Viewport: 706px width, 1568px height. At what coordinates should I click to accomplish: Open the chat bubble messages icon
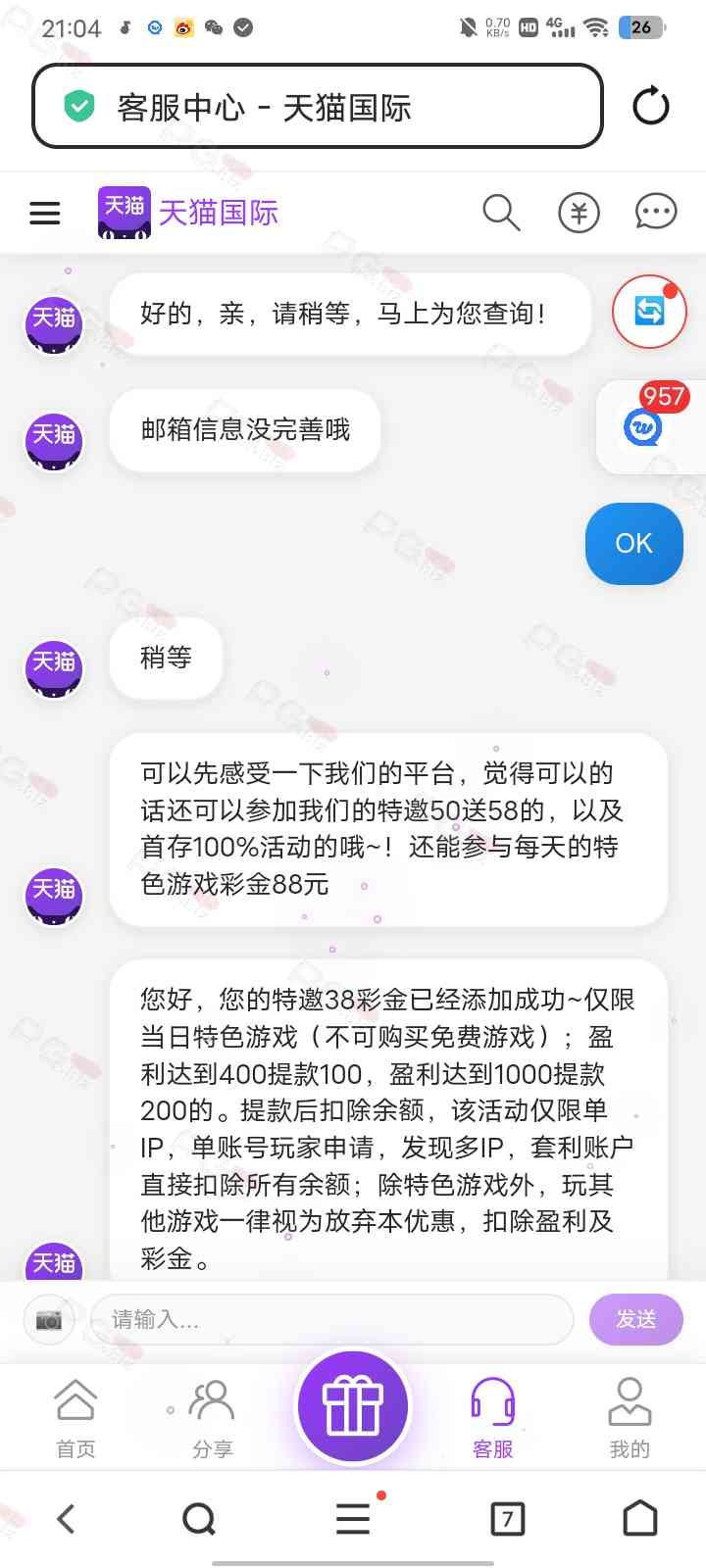655,212
